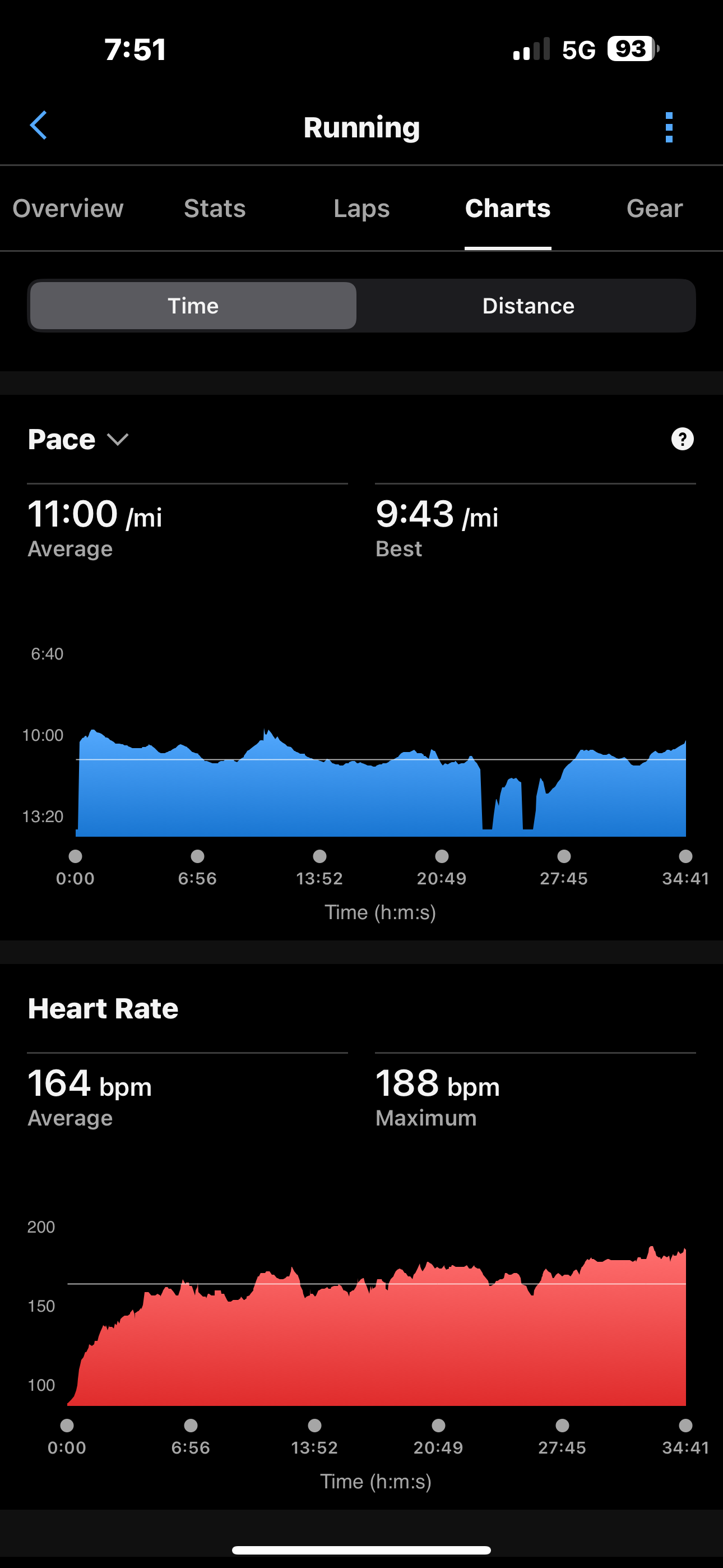The height and width of the screenshot is (1568, 723).
Task: Open the Pace chart help icon
Action: (682, 439)
